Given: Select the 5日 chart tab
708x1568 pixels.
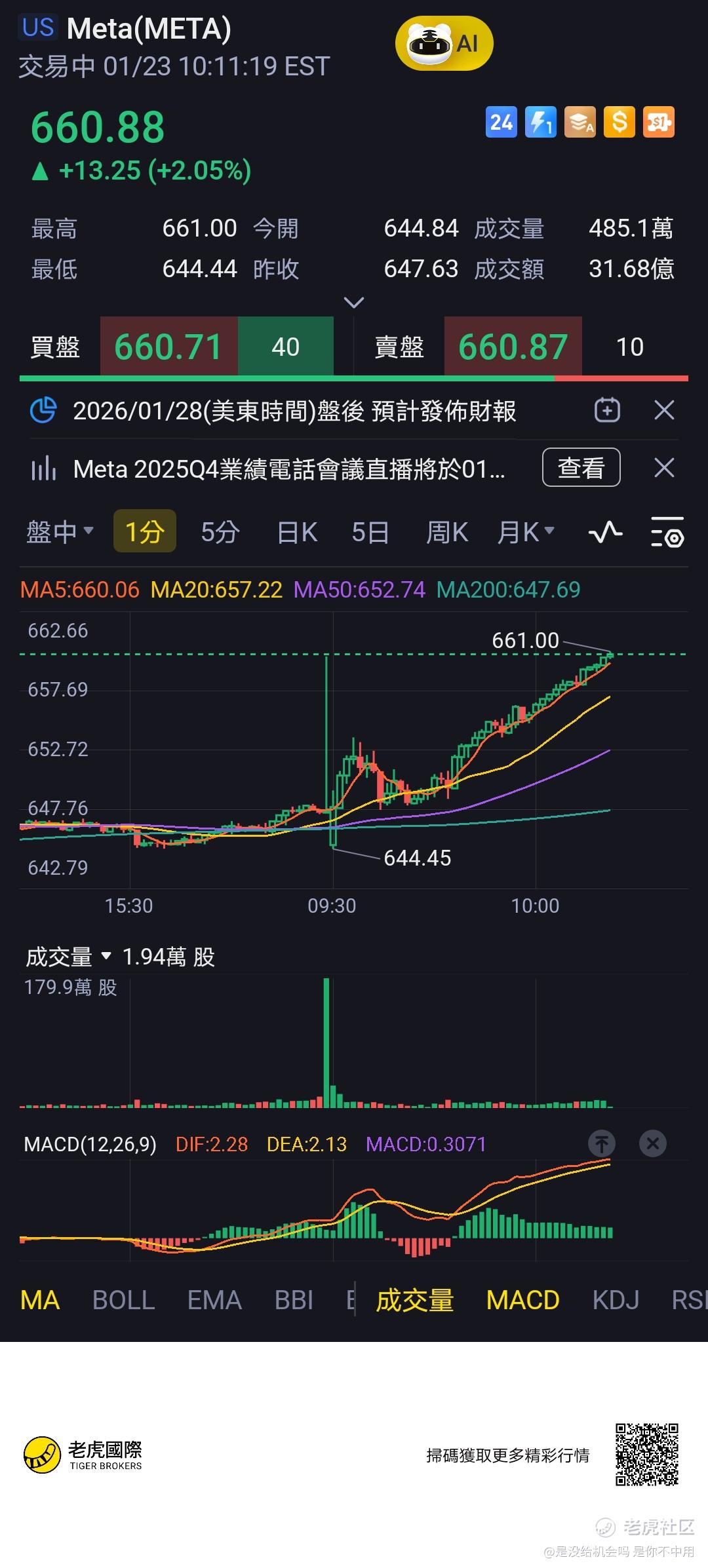Looking at the screenshot, I should [370, 531].
